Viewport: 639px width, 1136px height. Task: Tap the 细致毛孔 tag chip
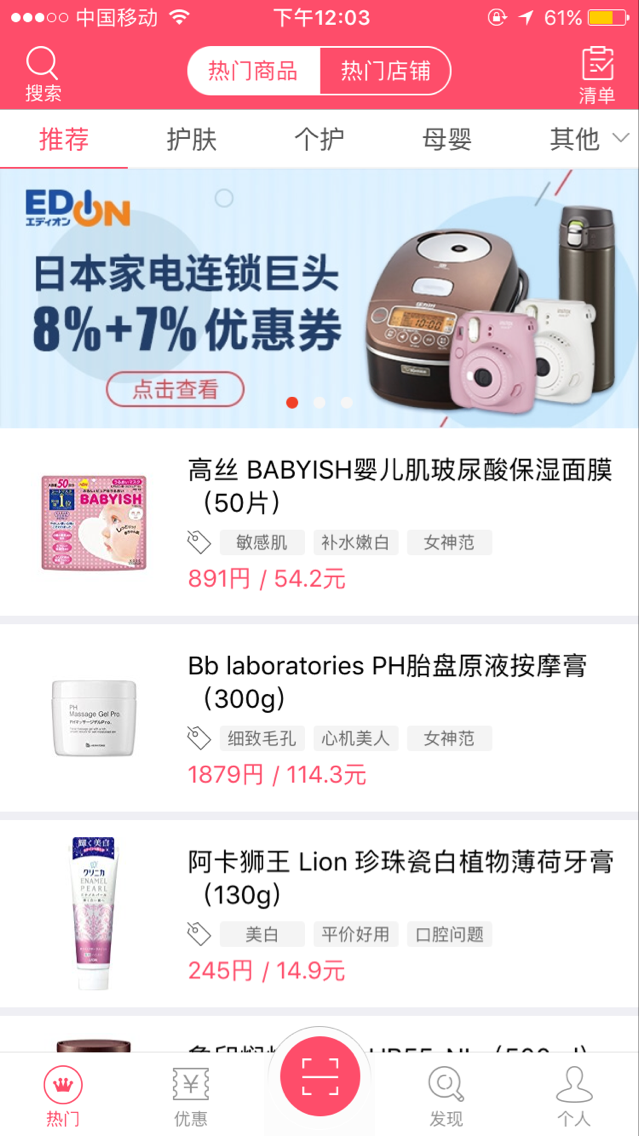pos(262,738)
